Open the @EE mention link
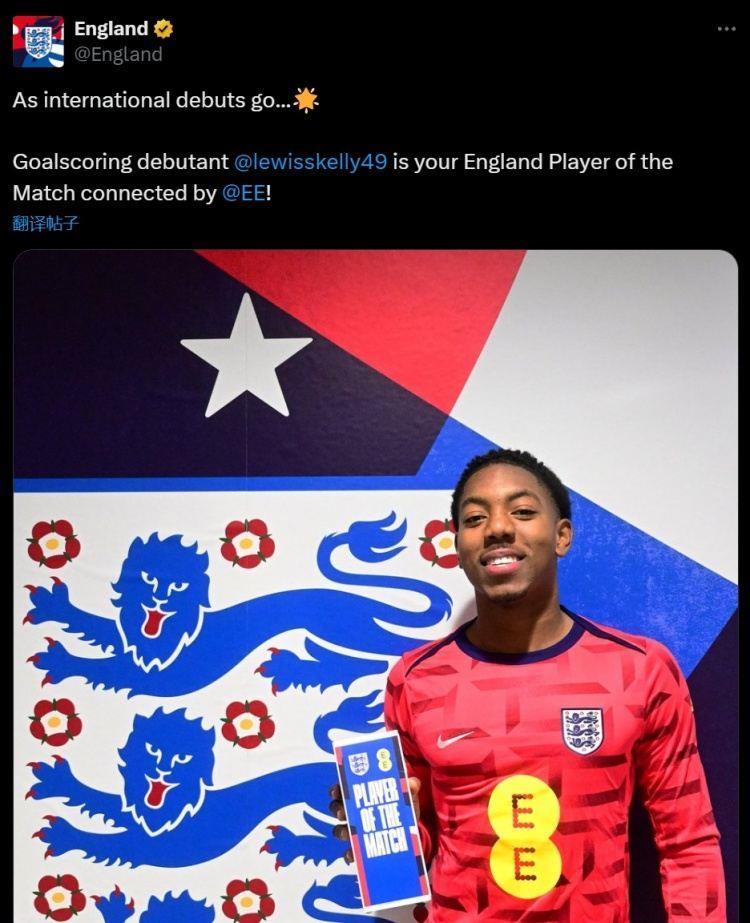Image resolution: width=750 pixels, height=923 pixels. [243, 192]
